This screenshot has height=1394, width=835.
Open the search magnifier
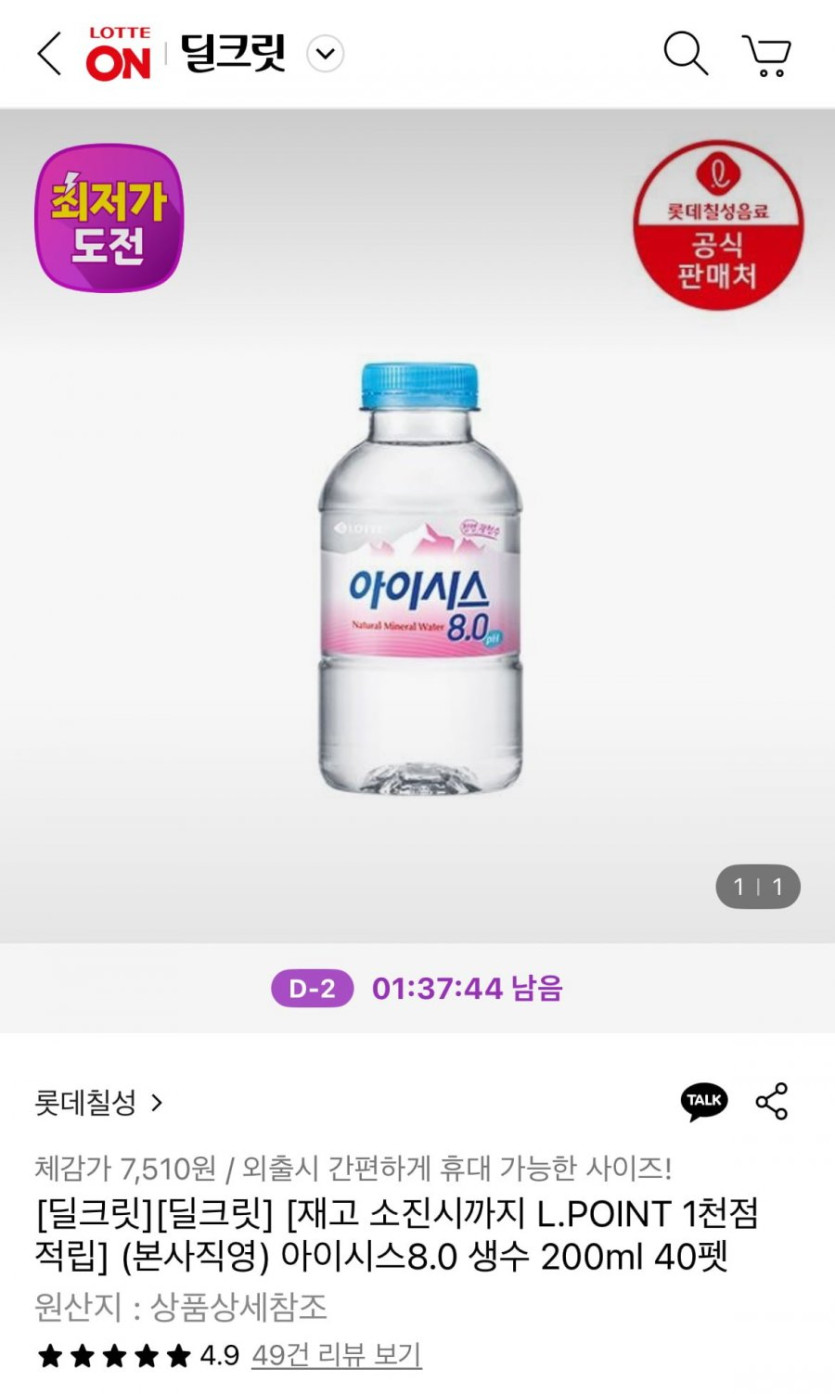[685, 54]
